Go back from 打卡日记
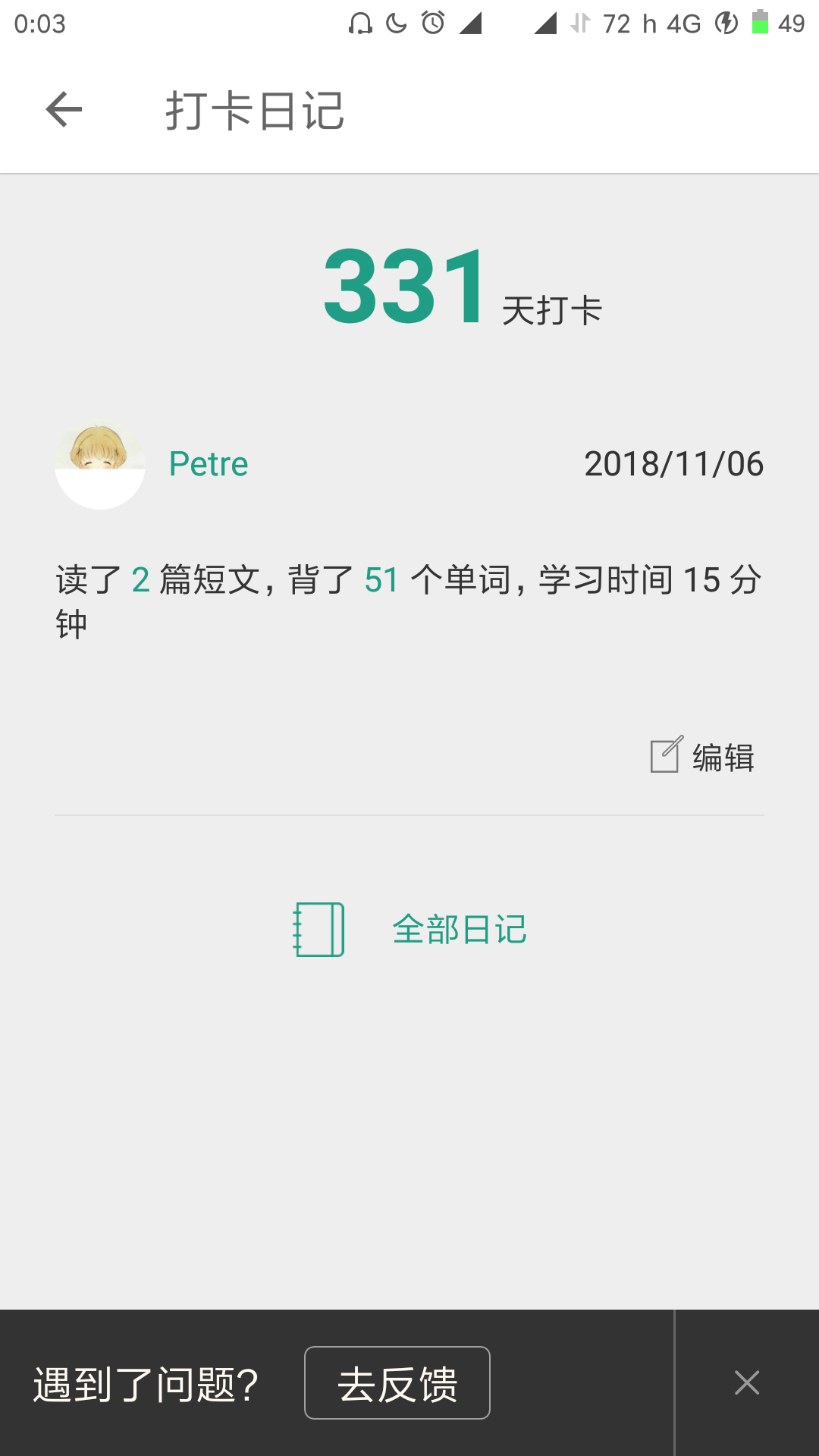 pyautogui.click(x=64, y=111)
